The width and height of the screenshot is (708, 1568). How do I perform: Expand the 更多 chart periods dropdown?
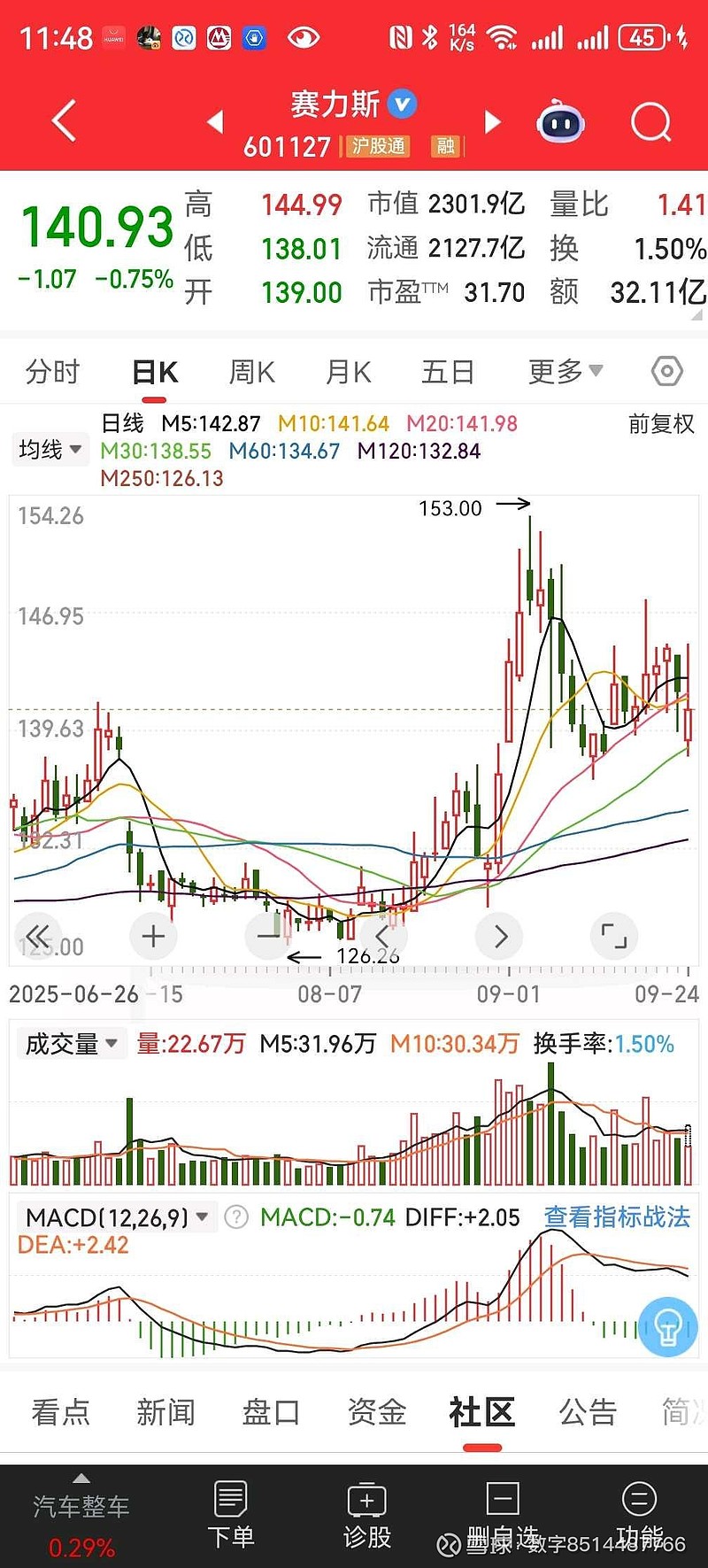[x=564, y=372]
